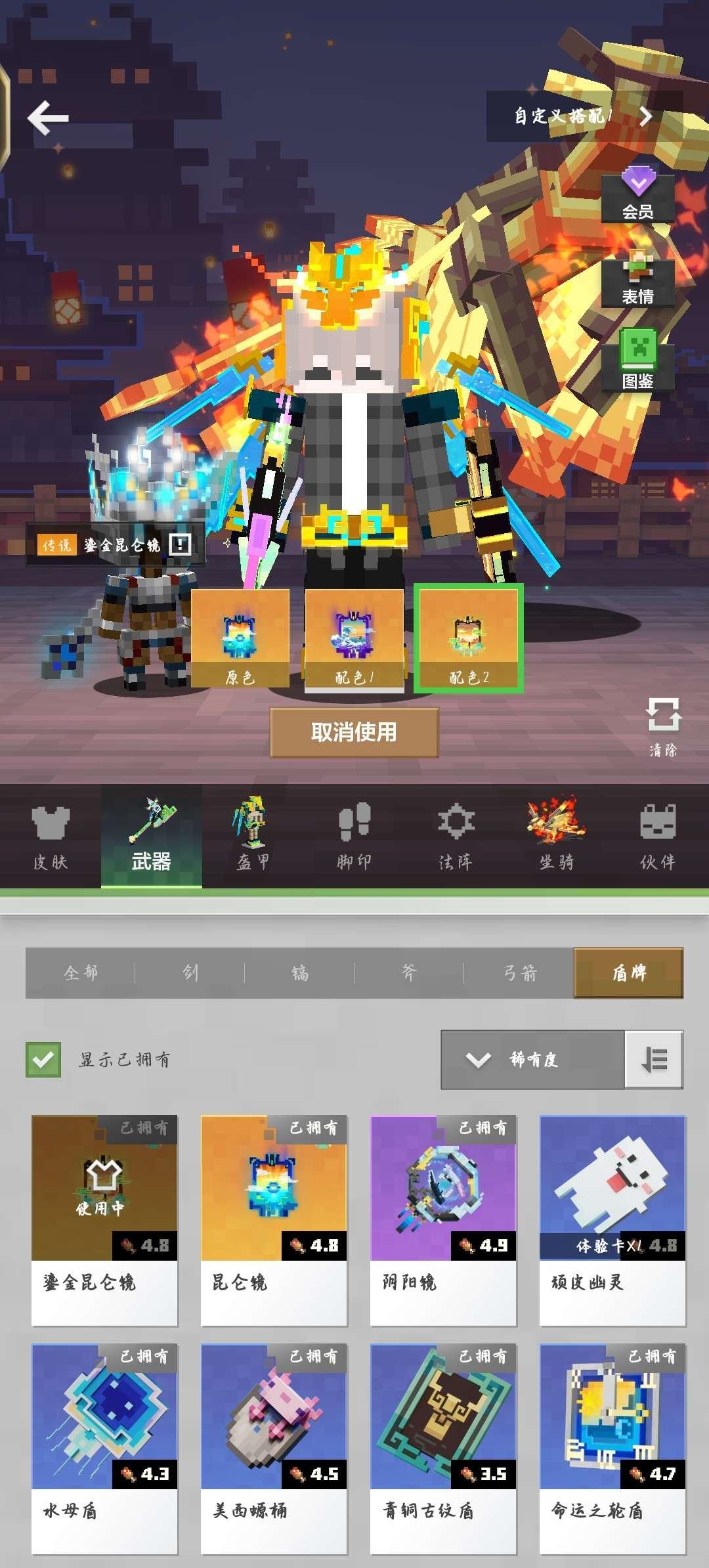
Task: Select the 配色1 color variant
Action: [x=354, y=638]
